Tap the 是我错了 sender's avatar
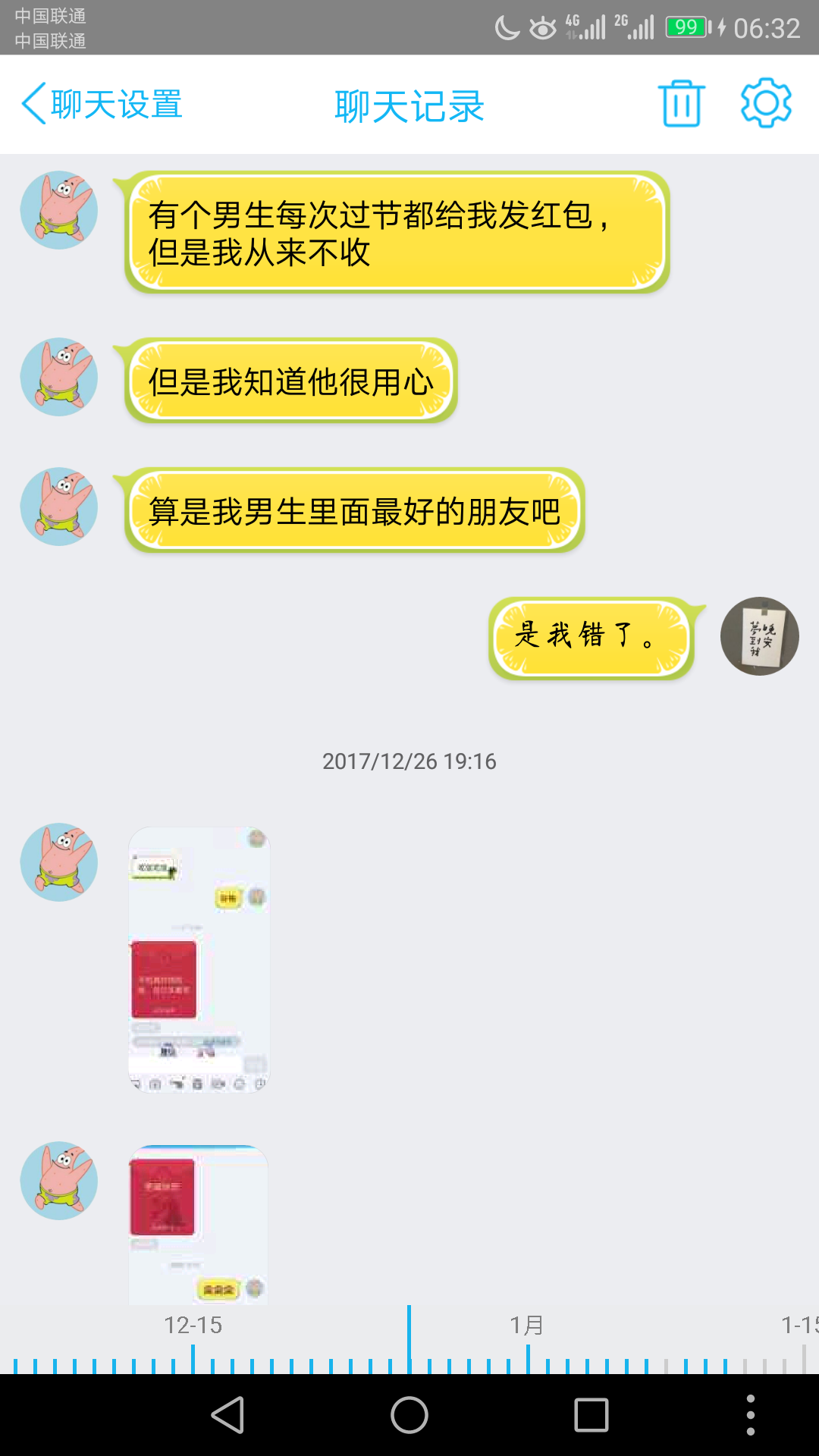Screen dimensions: 819x1456 click(x=759, y=636)
